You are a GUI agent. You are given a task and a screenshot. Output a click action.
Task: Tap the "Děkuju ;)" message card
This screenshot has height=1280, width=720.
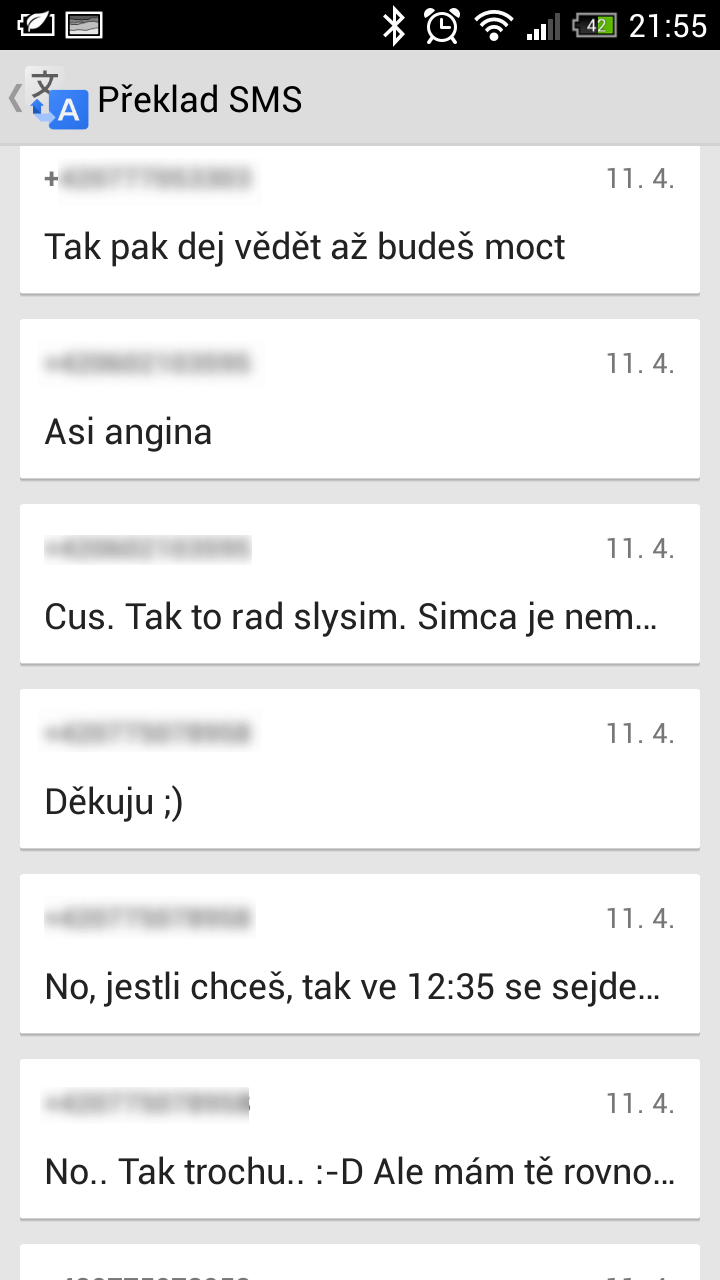click(360, 769)
